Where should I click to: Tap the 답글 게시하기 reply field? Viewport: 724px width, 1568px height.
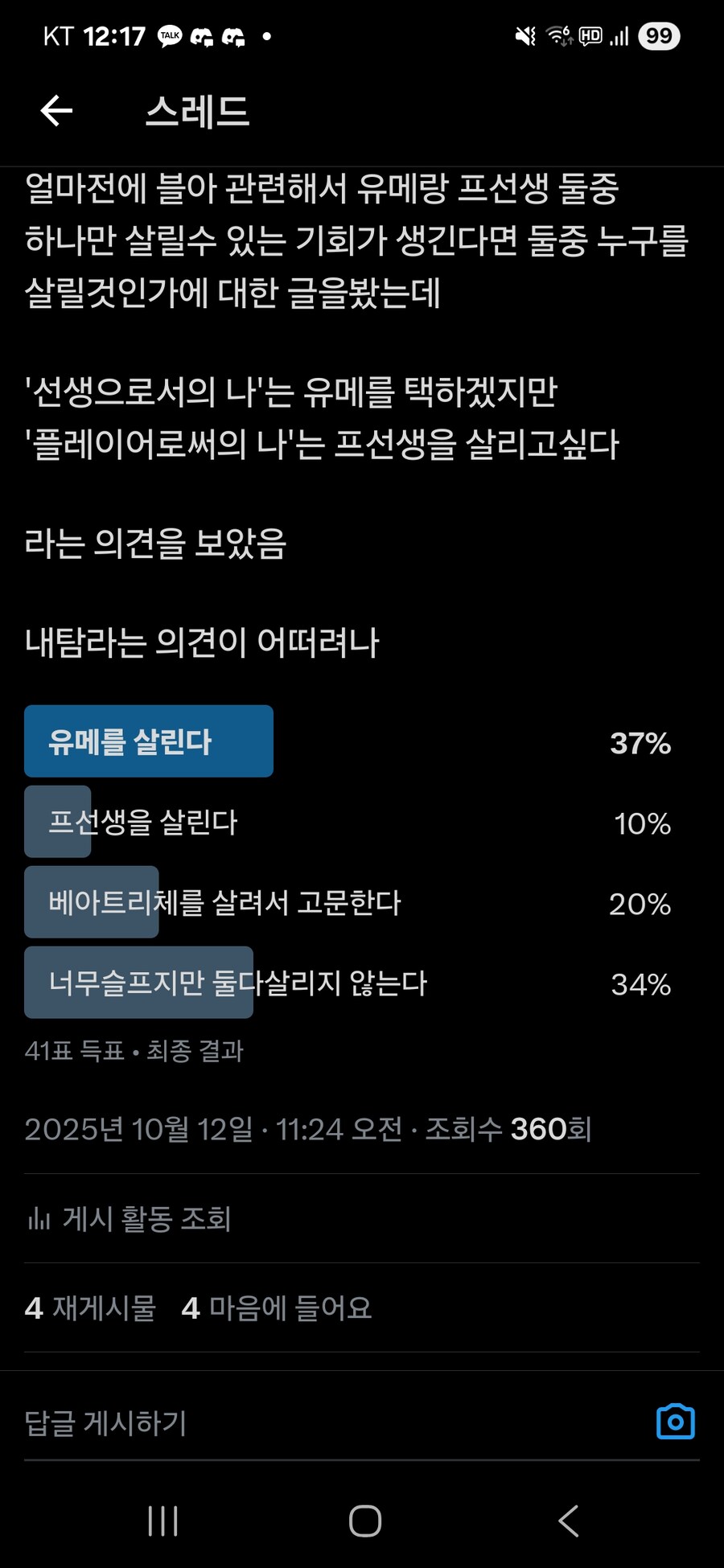coord(322,1423)
